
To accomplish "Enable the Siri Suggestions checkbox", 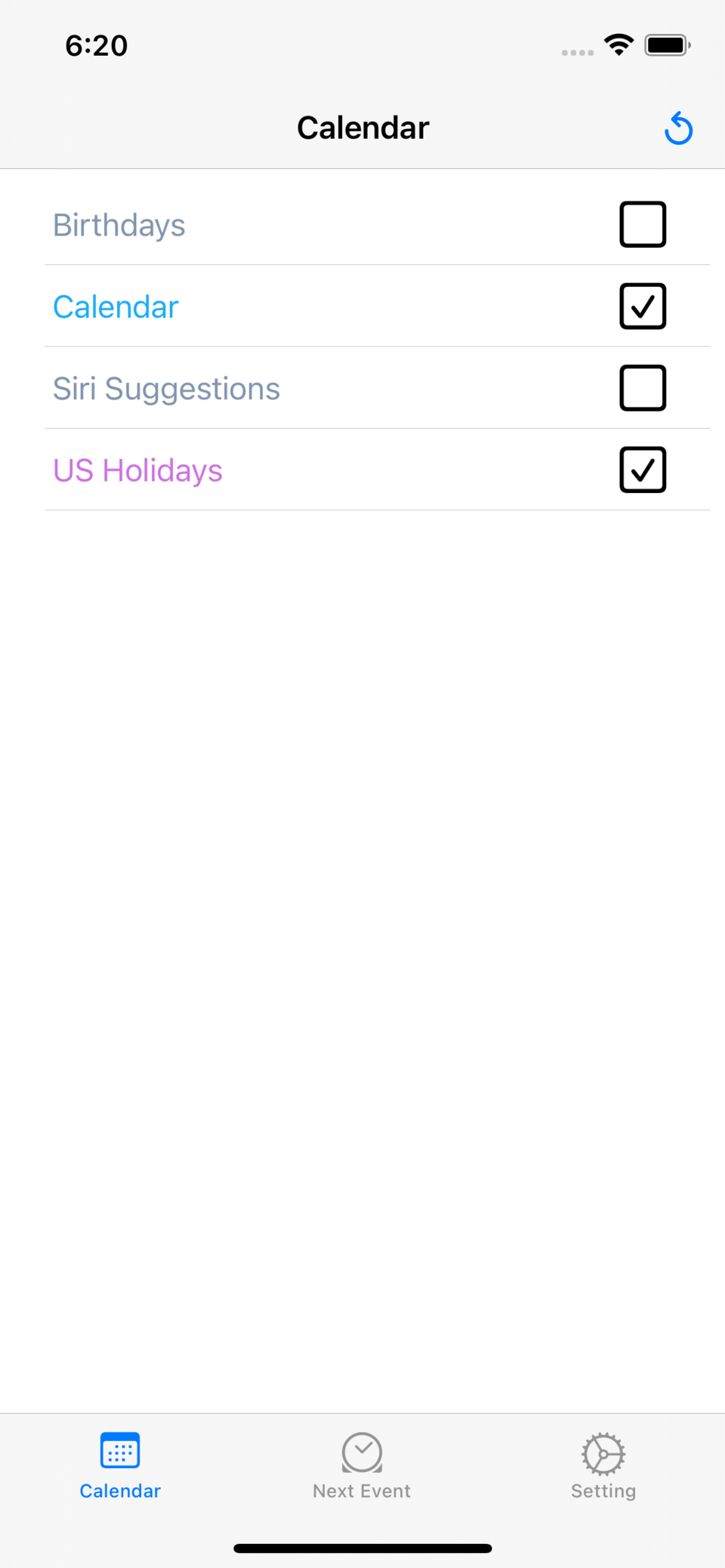I will (x=643, y=387).
